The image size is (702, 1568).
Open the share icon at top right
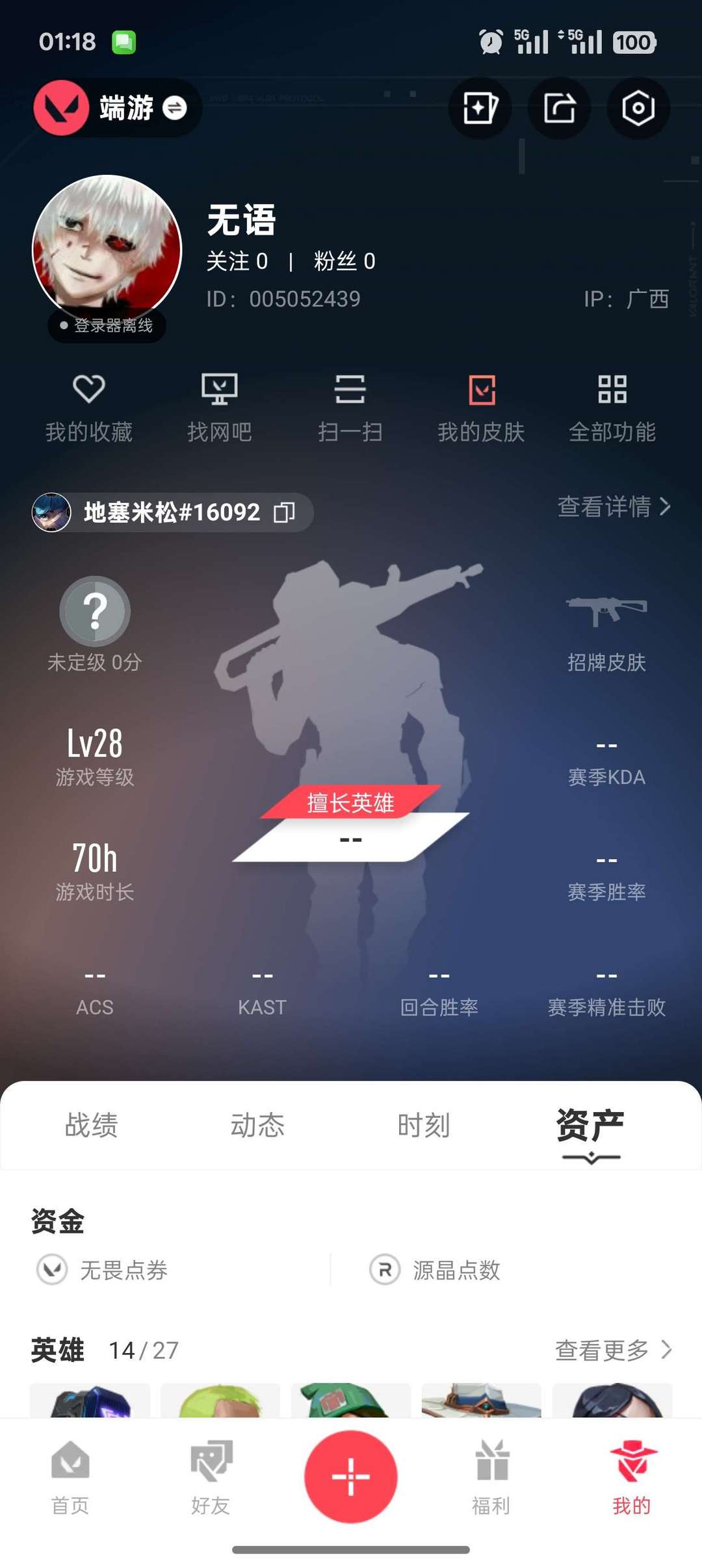pos(559,108)
